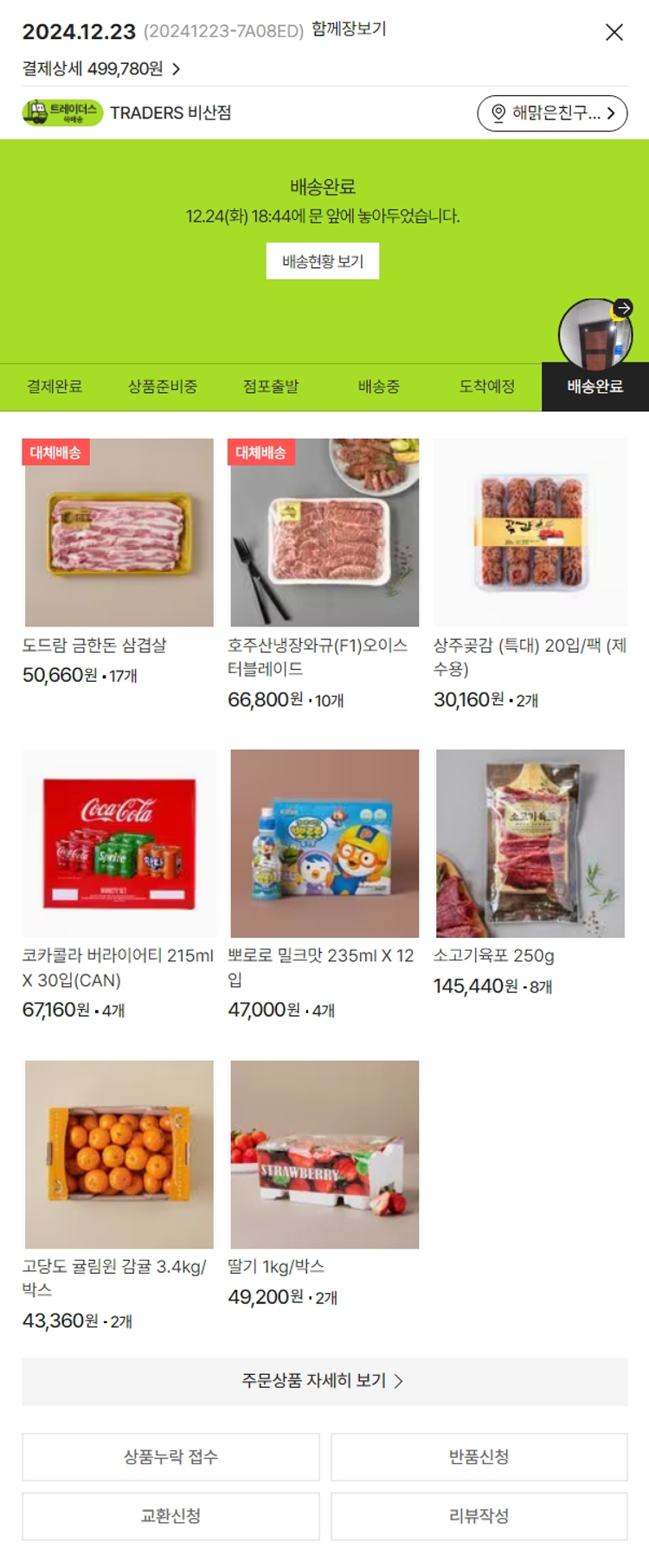Request a return via 반품신청

(479, 1457)
